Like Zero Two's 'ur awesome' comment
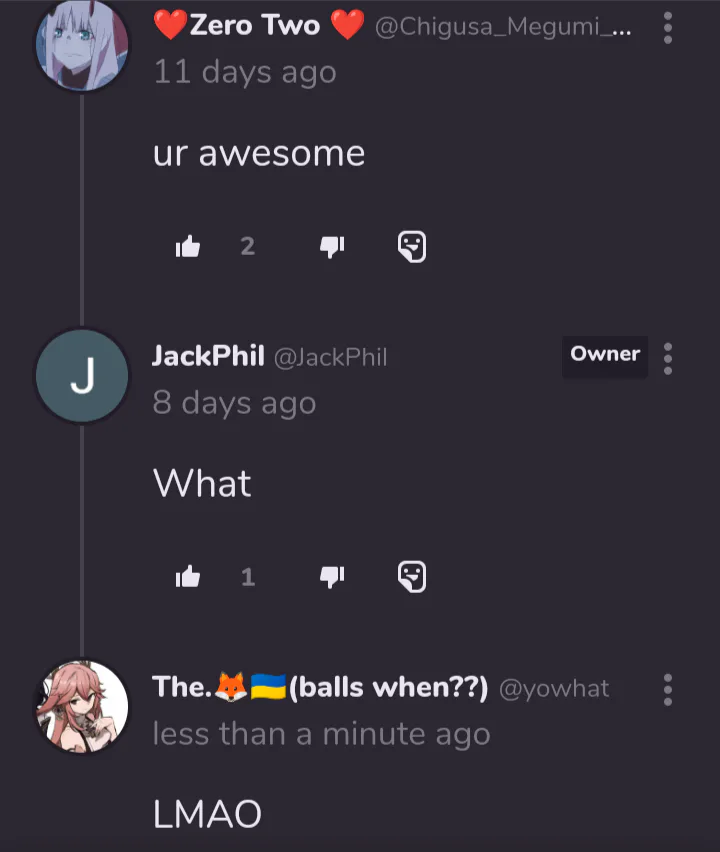Viewport: 720px width, 852px height. coord(188,246)
